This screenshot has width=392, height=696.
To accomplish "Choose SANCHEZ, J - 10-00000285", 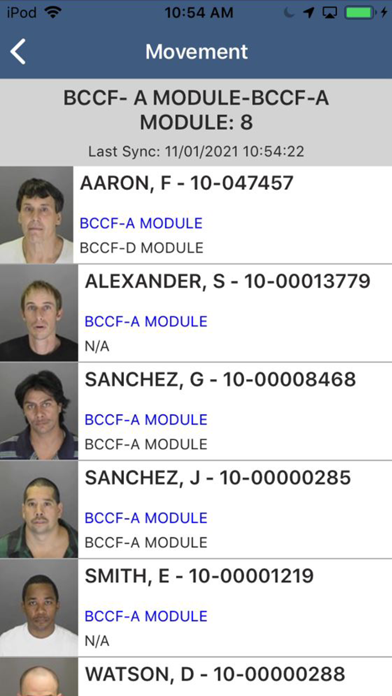I will (x=196, y=510).
